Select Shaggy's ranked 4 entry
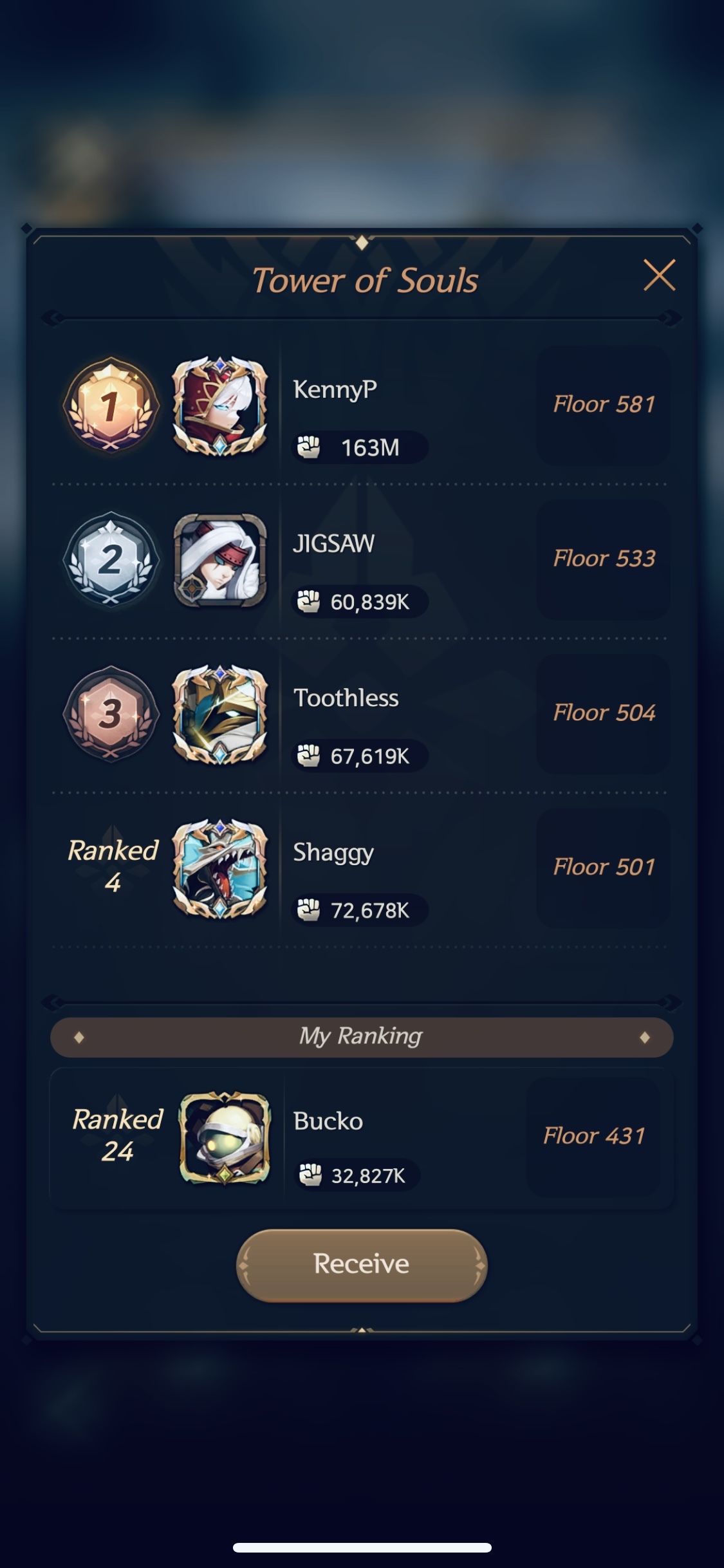The width and height of the screenshot is (724, 1568). [360, 869]
